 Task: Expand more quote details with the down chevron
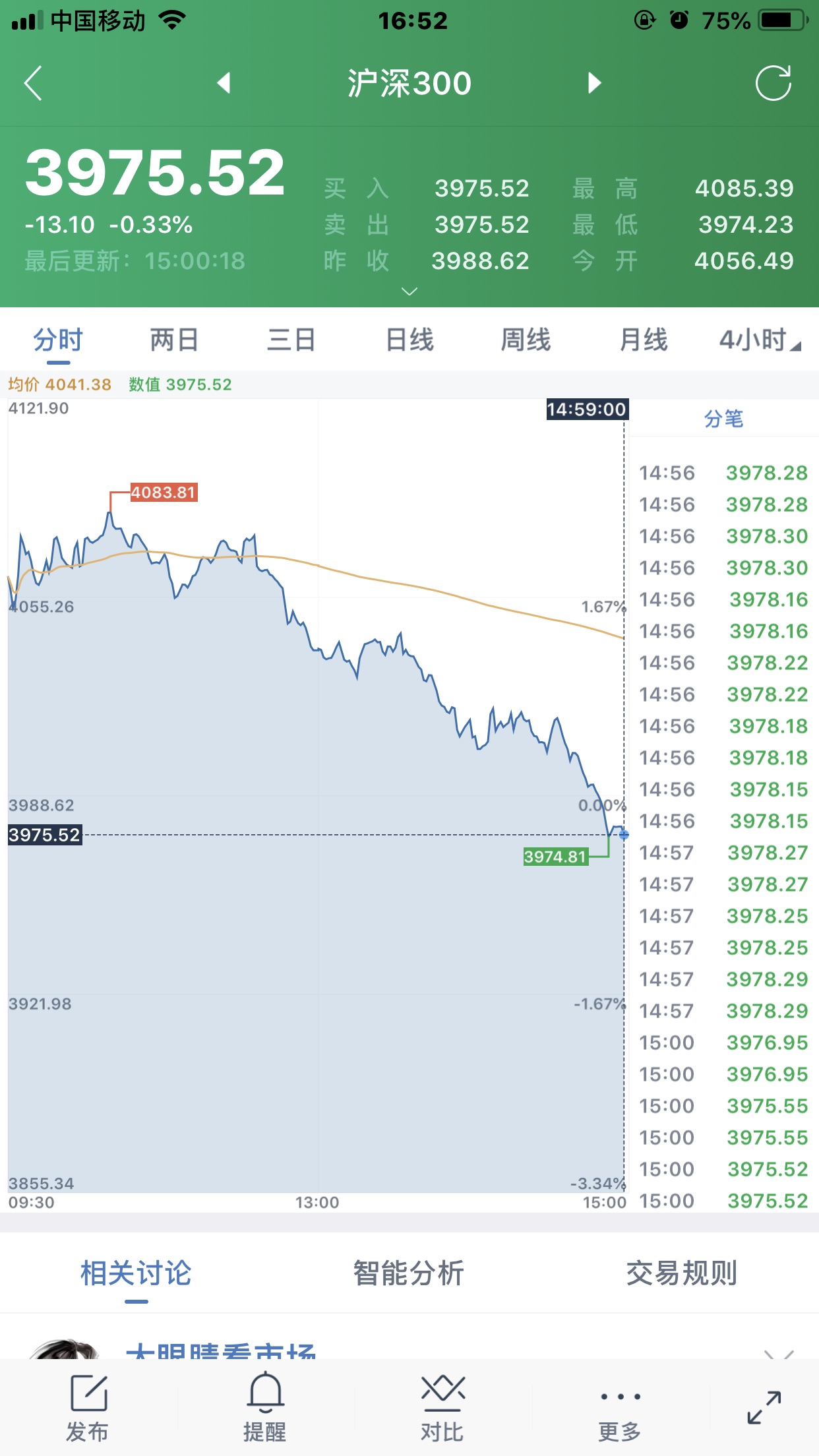[409, 291]
